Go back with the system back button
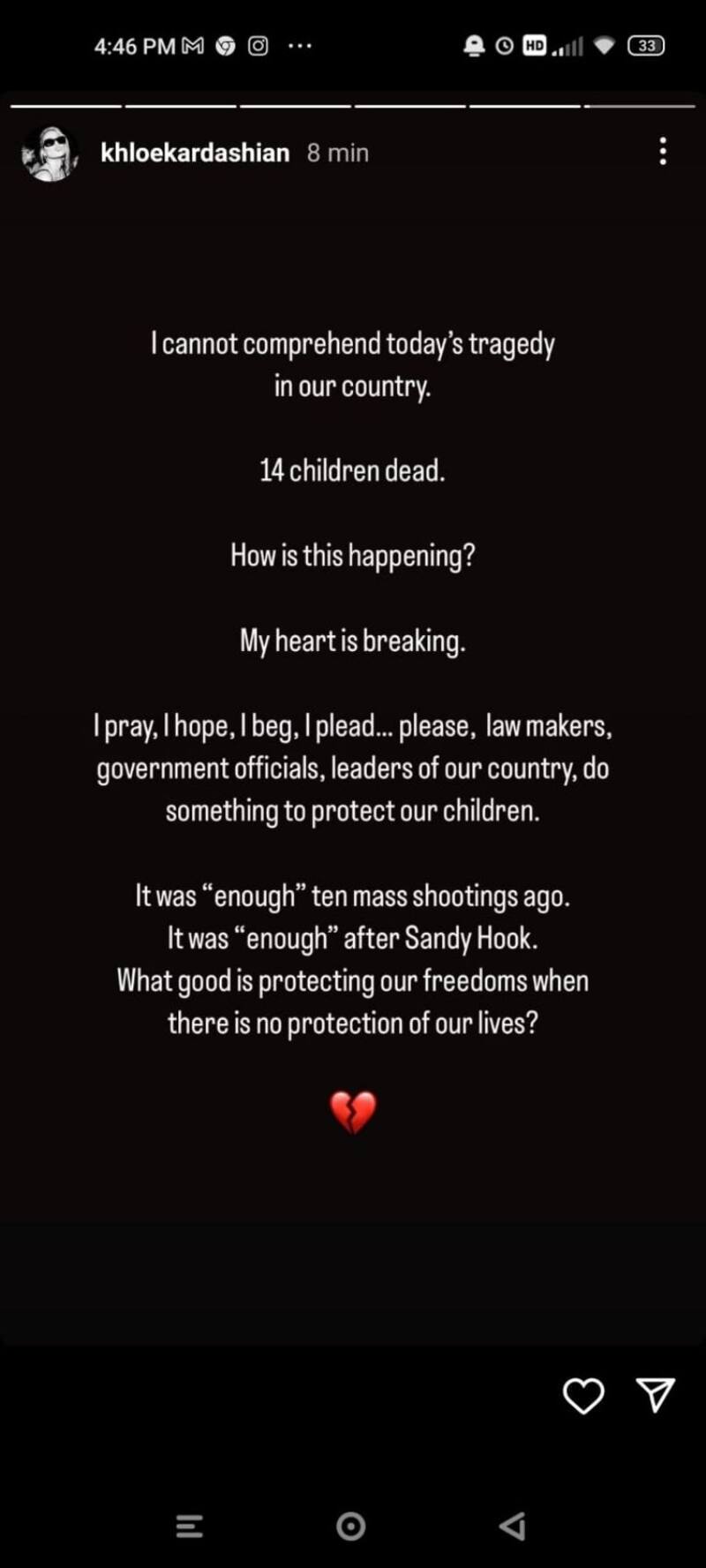The image size is (706, 1568). click(513, 1526)
